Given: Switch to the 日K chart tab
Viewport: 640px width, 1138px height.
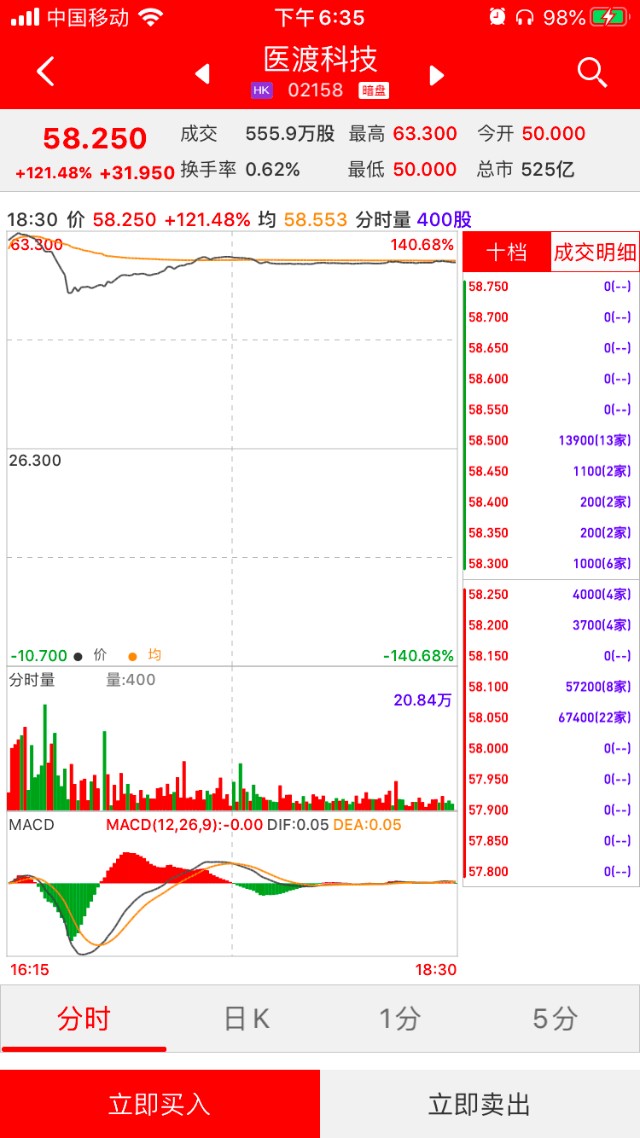Looking at the screenshot, I should (x=246, y=1019).
